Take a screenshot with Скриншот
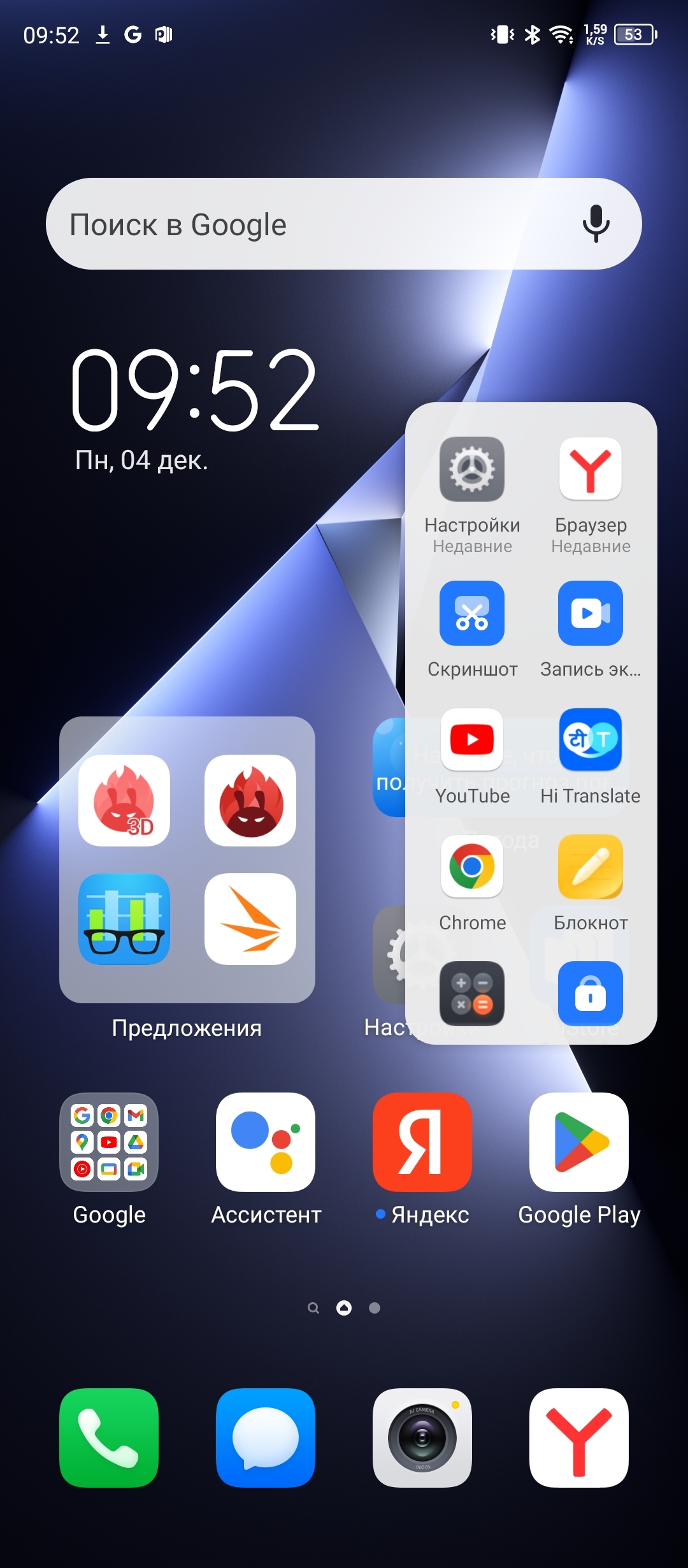Screen dimensions: 688x1568 [x=472, y=613]
